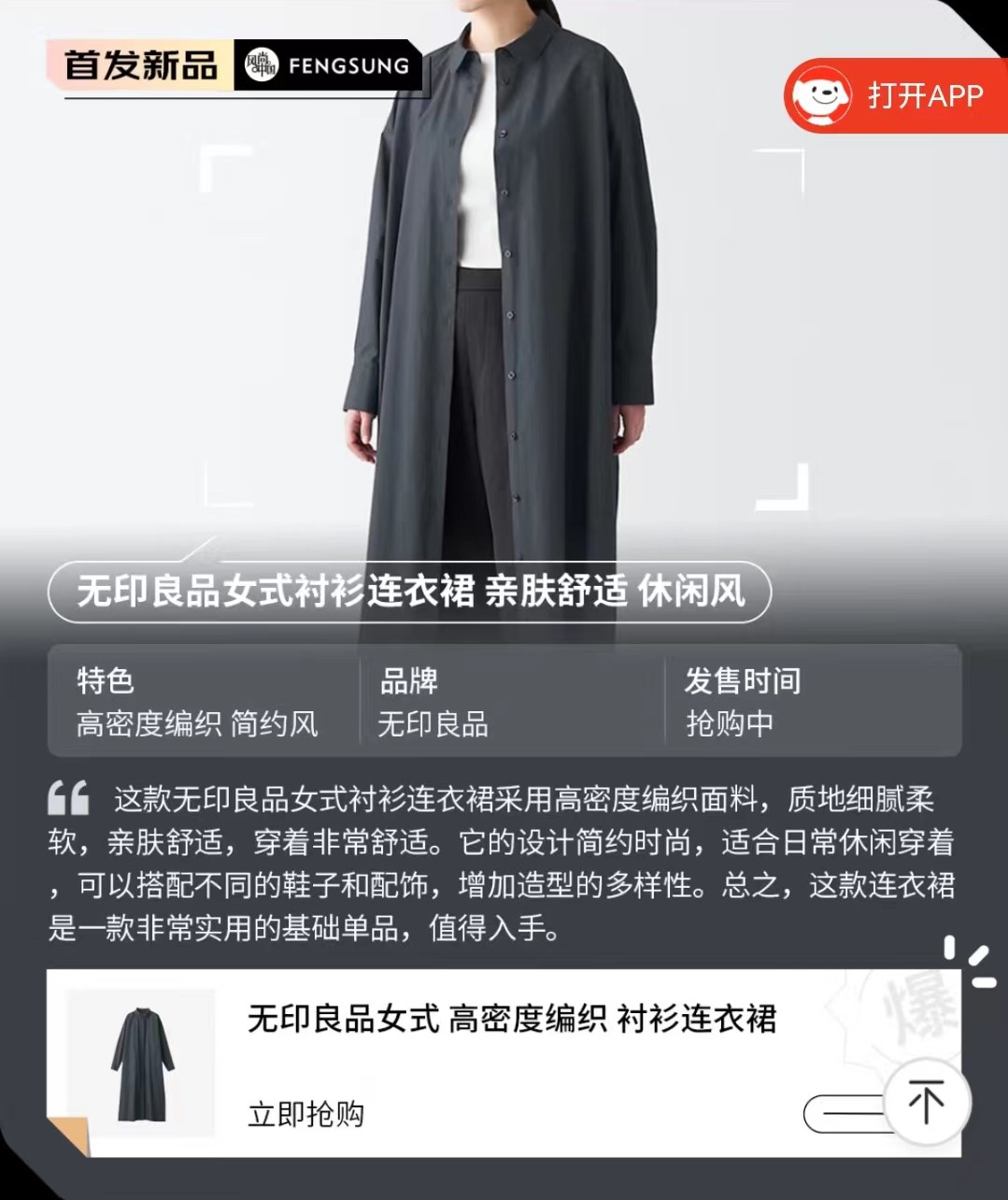Open the 无印良品女式 高密度编织 衬衫连衣裙 product card
The width and height of the screenshot is (1008, 1200).
click(512, 1019)
